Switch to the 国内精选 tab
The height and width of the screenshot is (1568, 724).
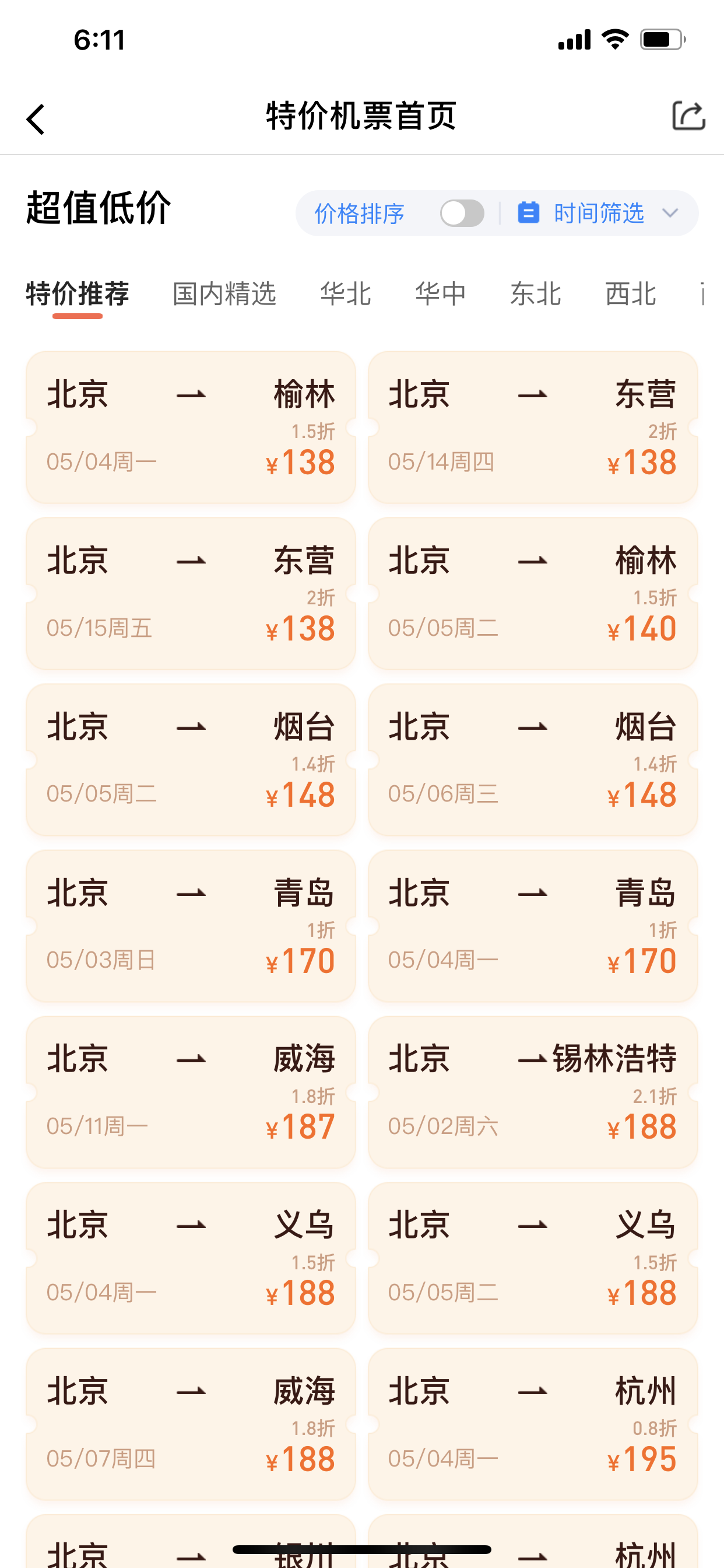pyautogui.click(x=224, y=294)
